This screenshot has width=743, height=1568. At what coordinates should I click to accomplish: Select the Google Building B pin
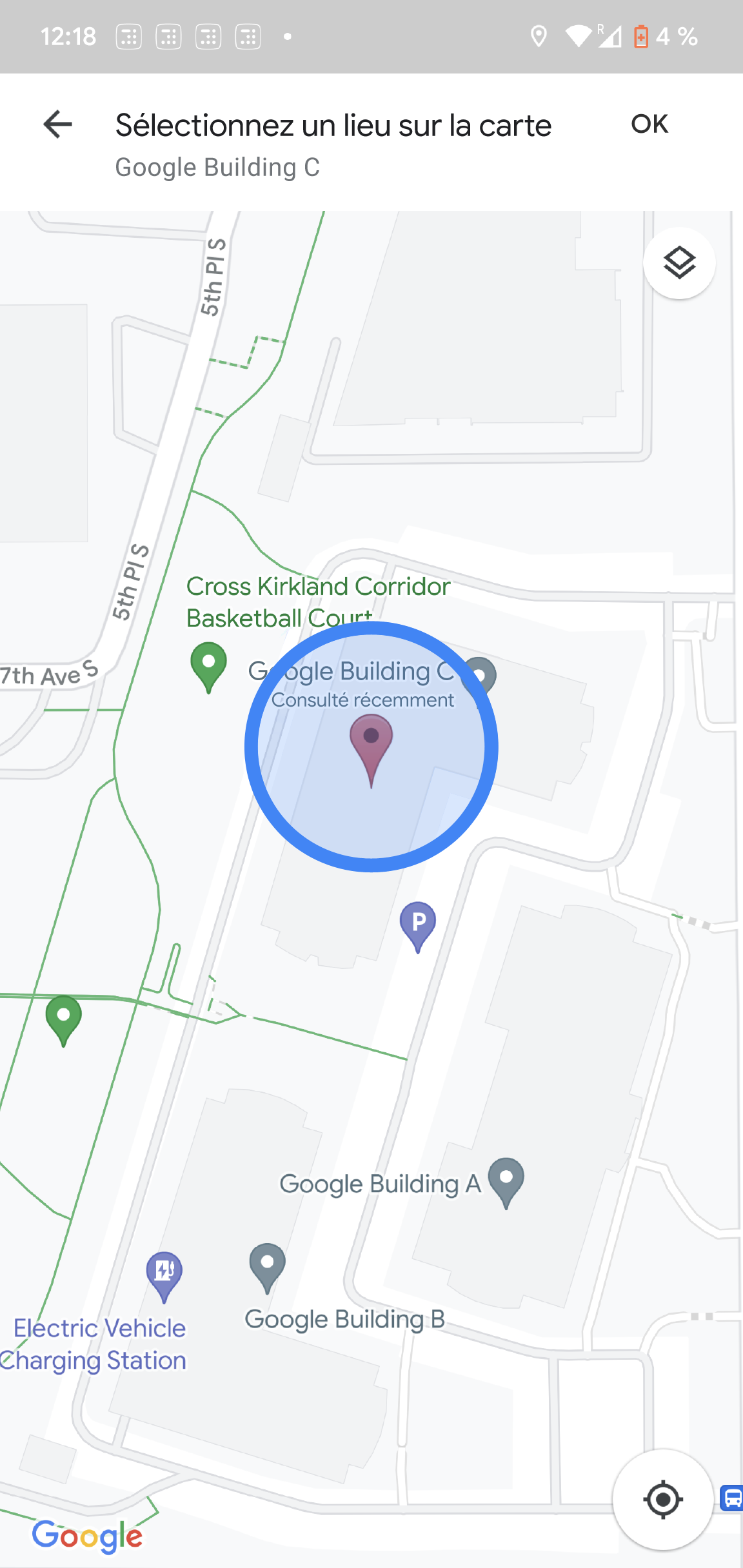(x=267, y=1268)
